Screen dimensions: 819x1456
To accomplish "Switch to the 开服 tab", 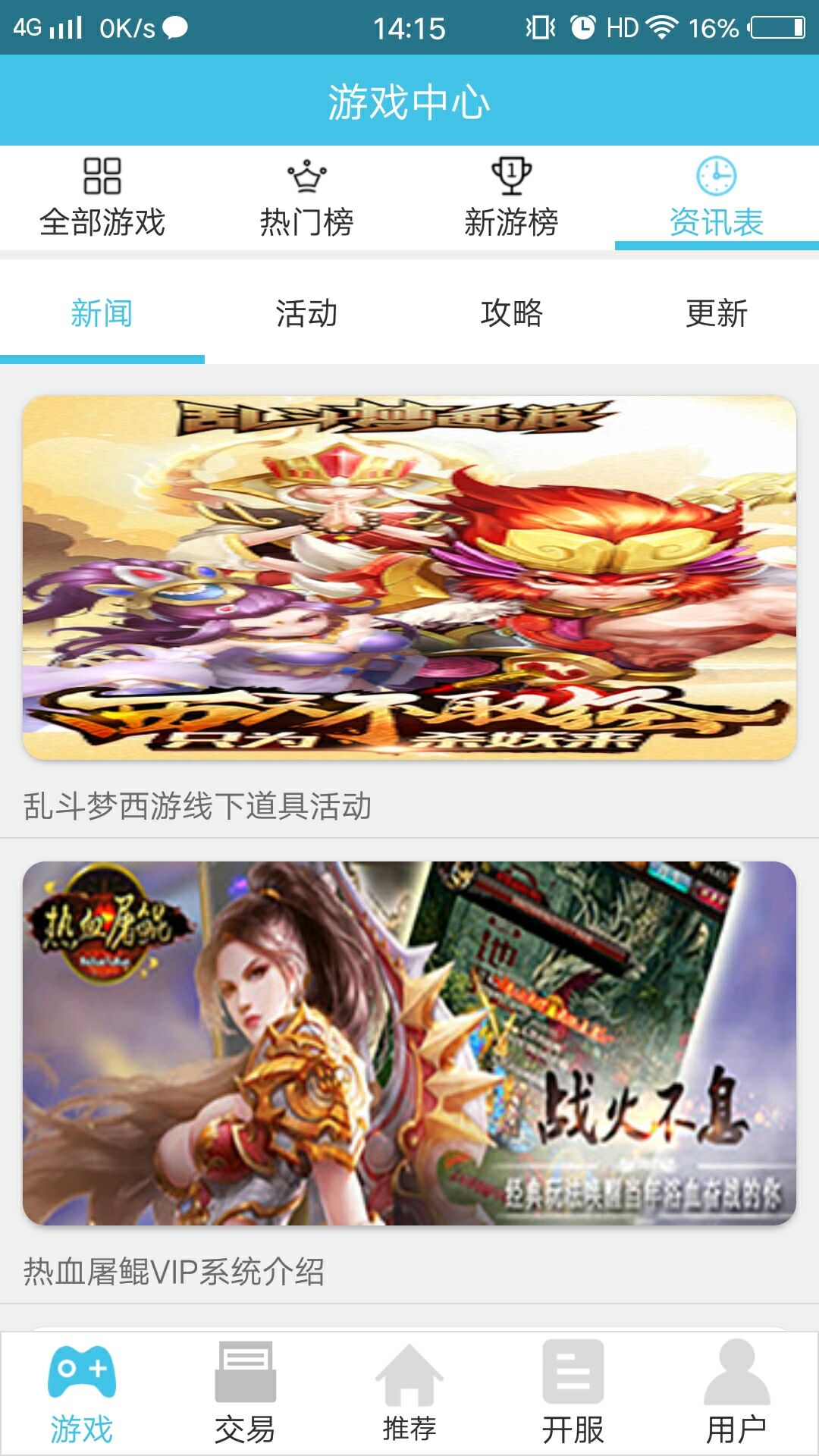I will pyautogui.click(x=573, y=1394).
